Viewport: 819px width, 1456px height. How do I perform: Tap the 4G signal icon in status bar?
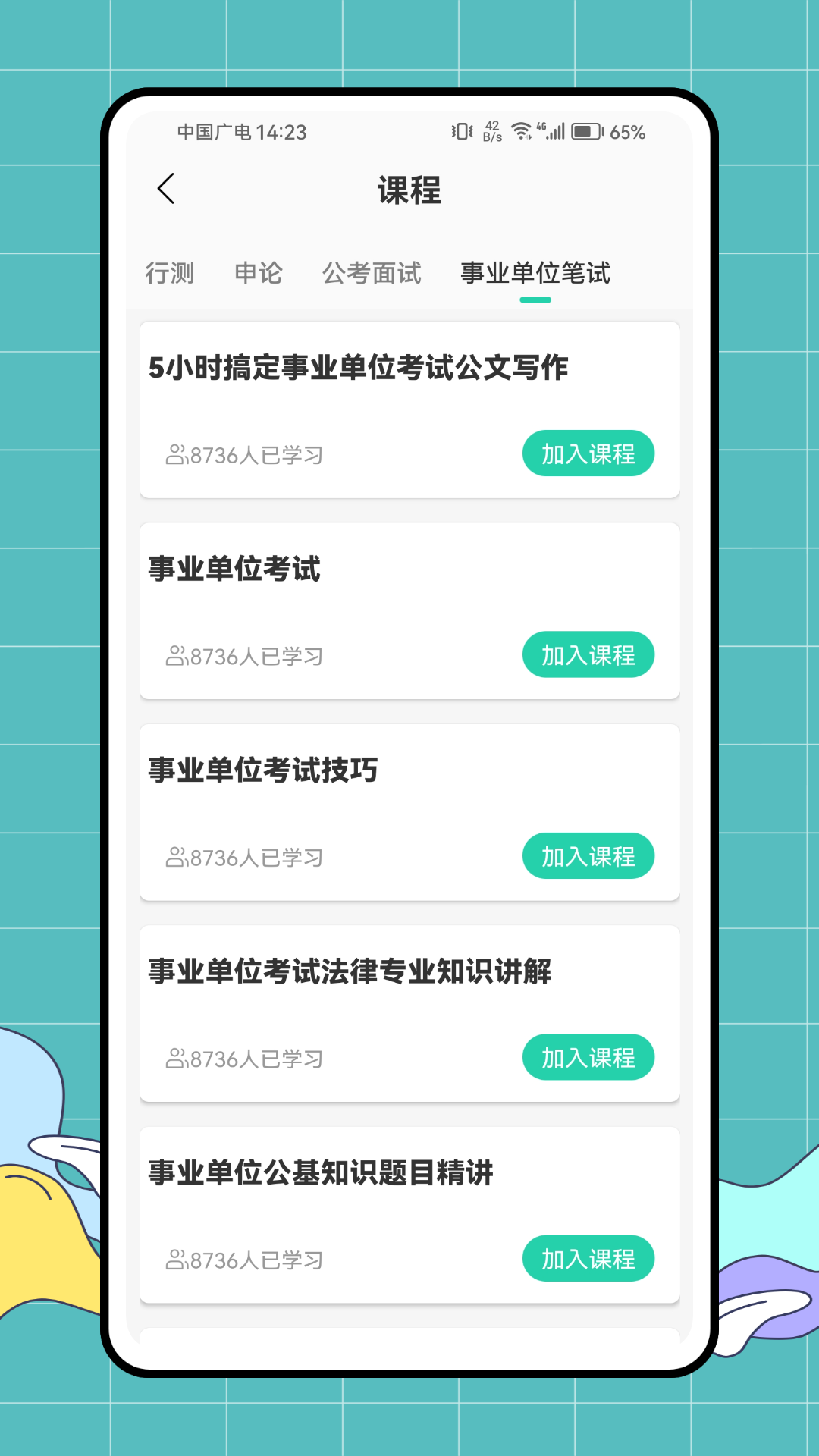tap(552, 130)
